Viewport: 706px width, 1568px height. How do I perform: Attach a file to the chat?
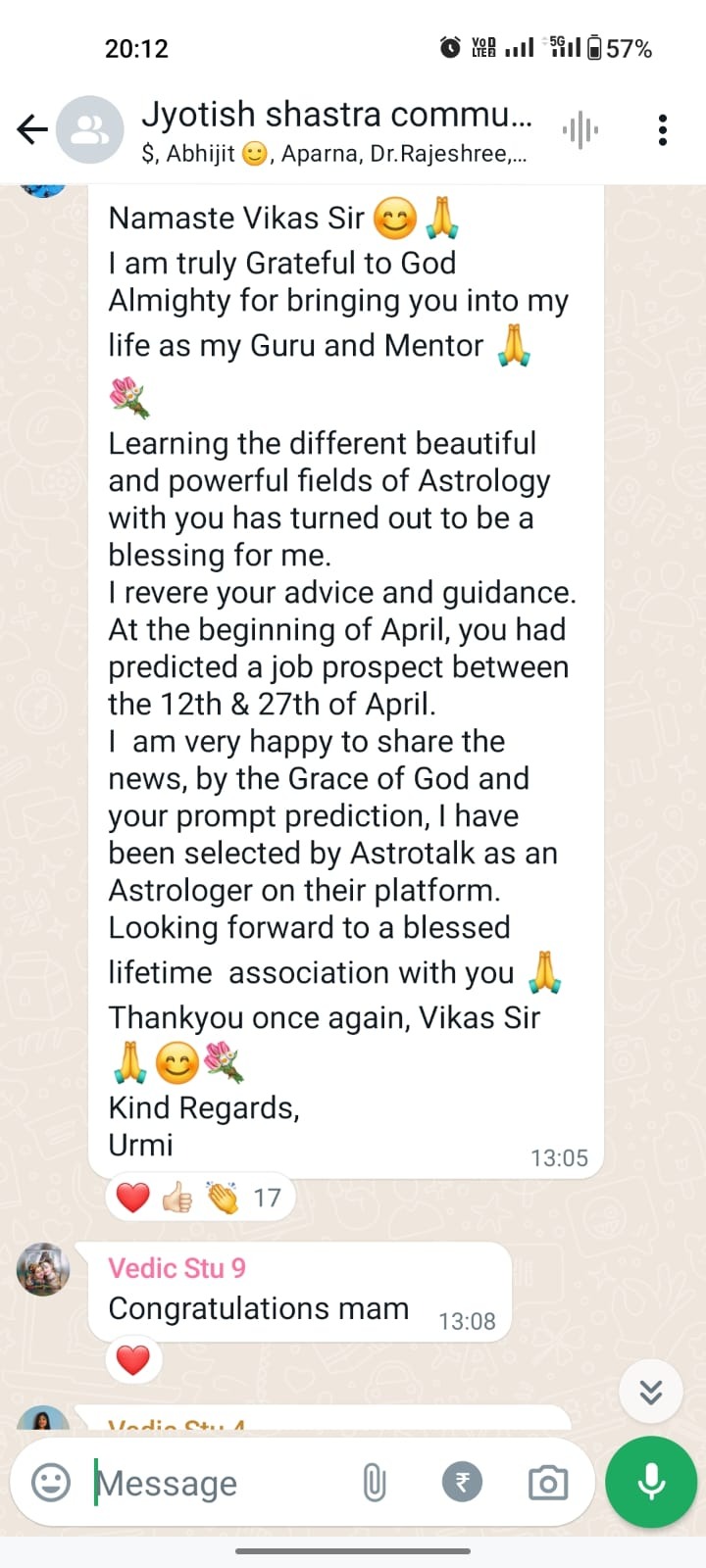coord(374,1483)
